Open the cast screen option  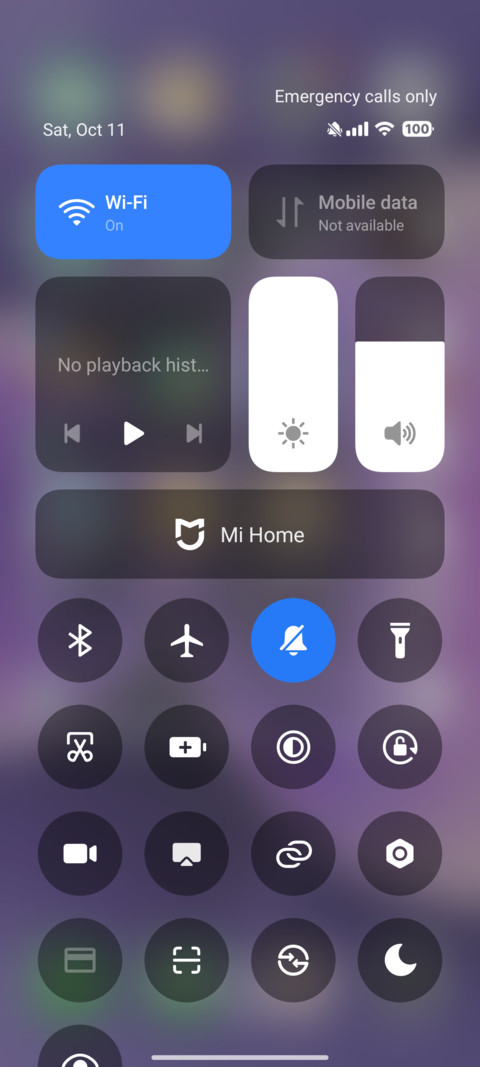pyautogui.click(x=187, y=853)
